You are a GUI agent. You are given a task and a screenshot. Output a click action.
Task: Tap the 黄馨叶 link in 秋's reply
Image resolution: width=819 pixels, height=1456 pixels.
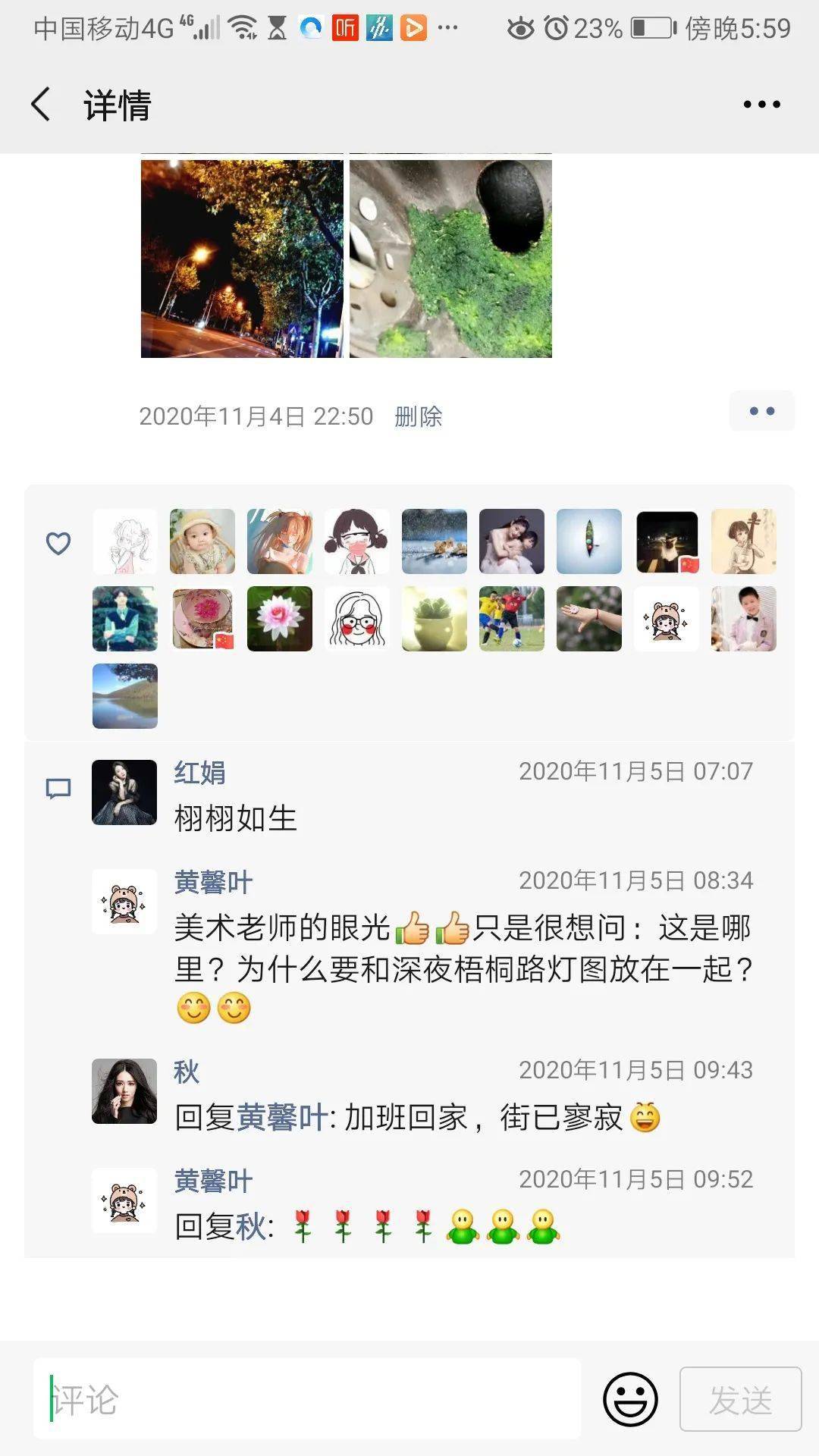pyautogui.click(x=282, y=1118)
